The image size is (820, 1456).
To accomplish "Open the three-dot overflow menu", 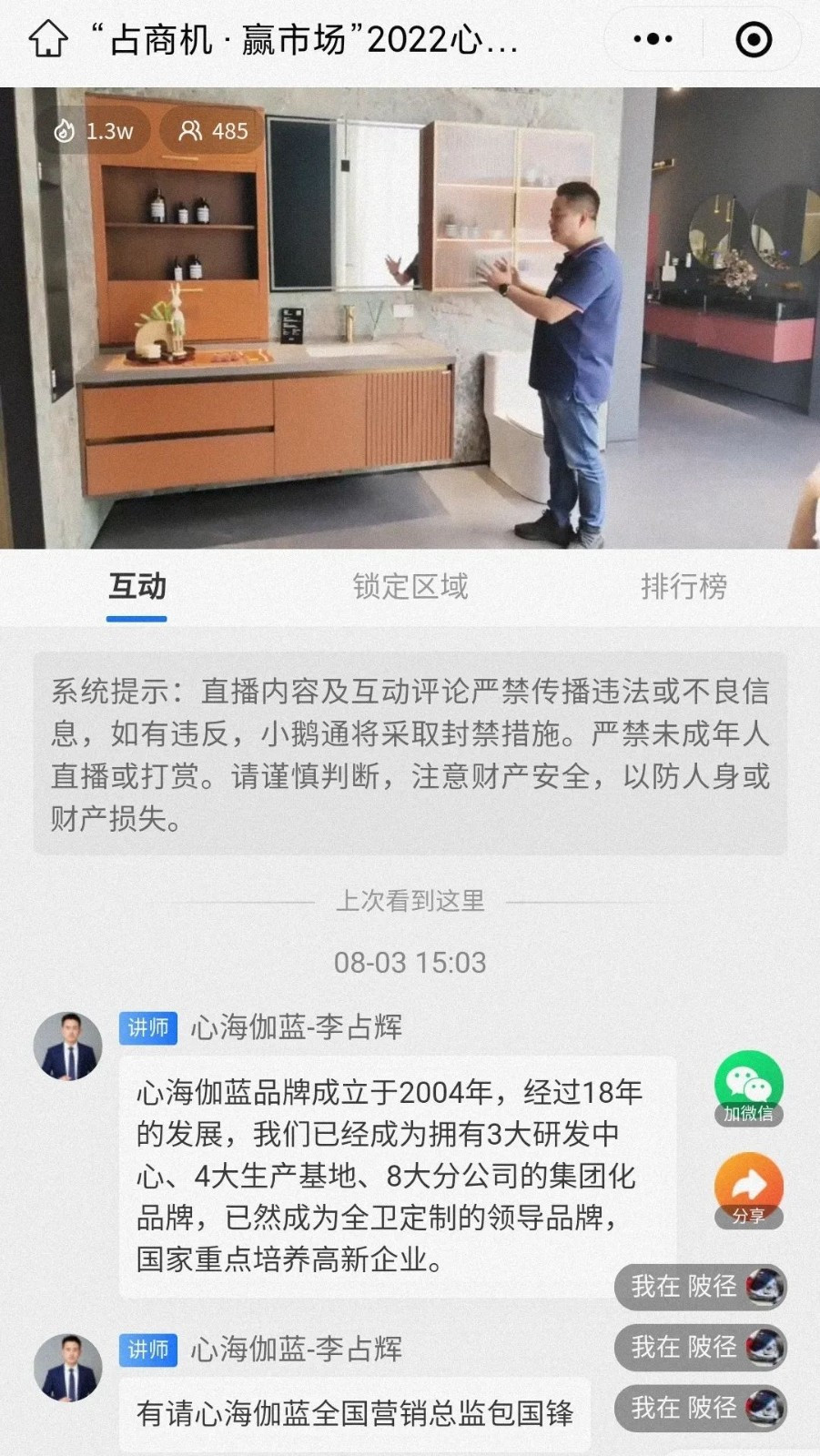I will point(653,39).
